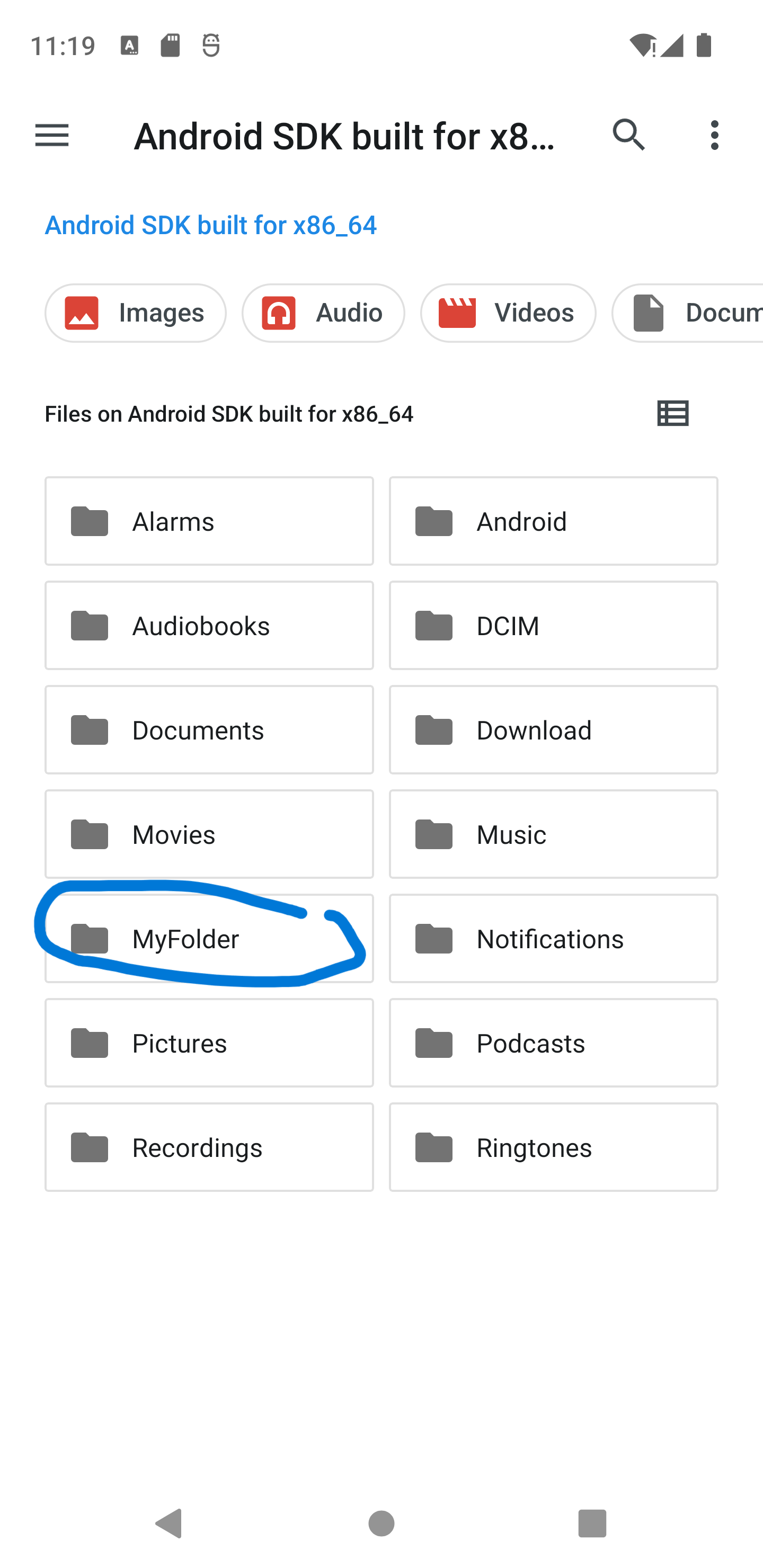Open the Android folder
The height and width of the screenshot is (1568, 763).
(x=553, y=521)
